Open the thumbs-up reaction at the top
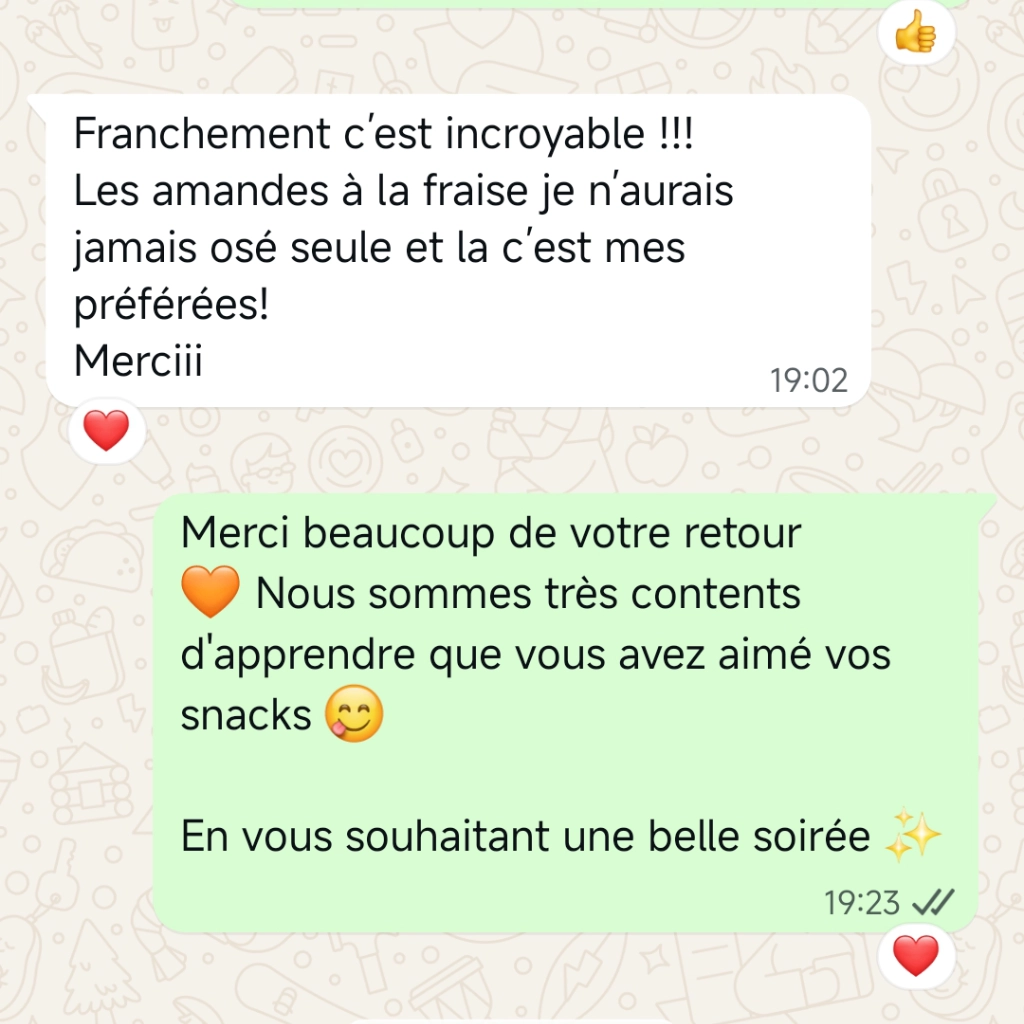Viewport: 1024px width, 1024px height. tap(915, 35)
